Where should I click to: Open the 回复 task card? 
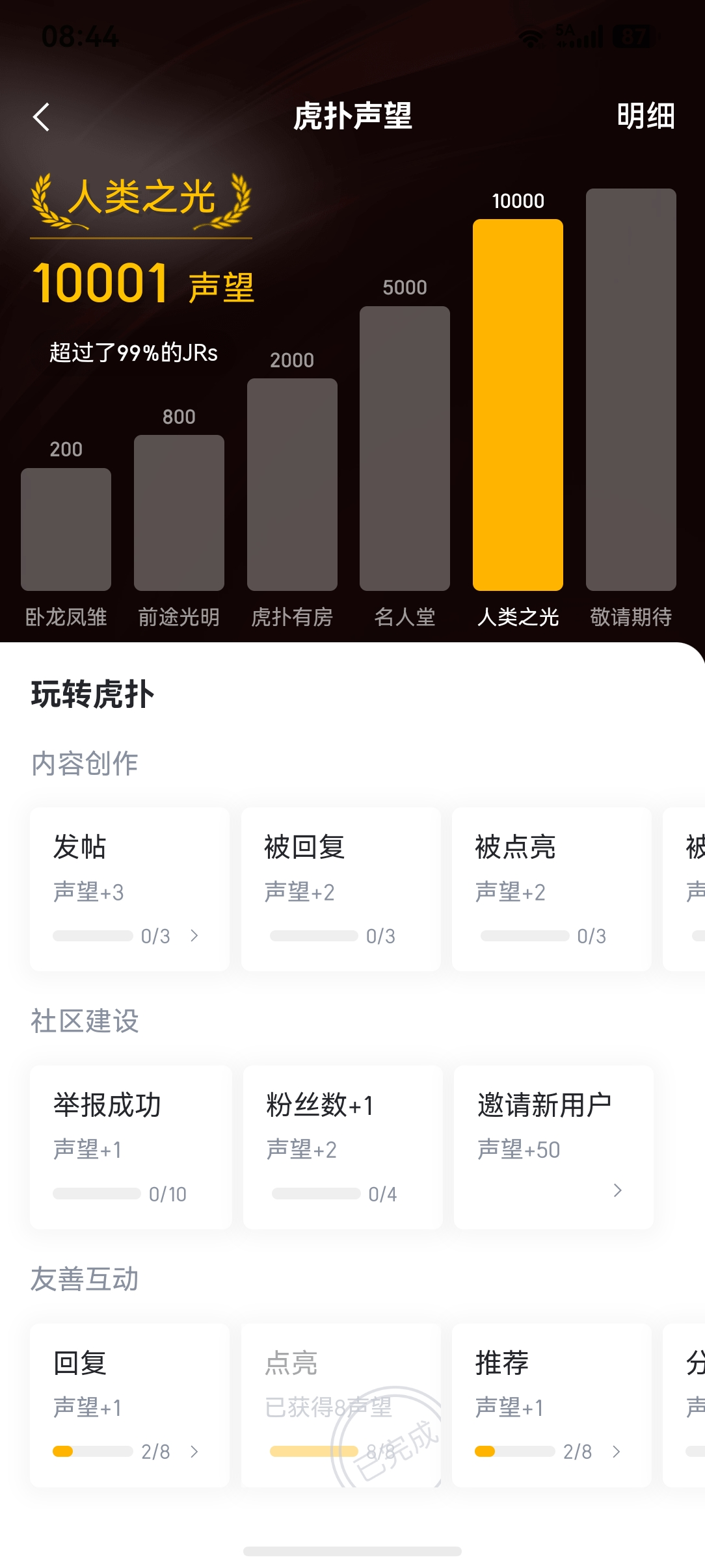click(129, 1405)
